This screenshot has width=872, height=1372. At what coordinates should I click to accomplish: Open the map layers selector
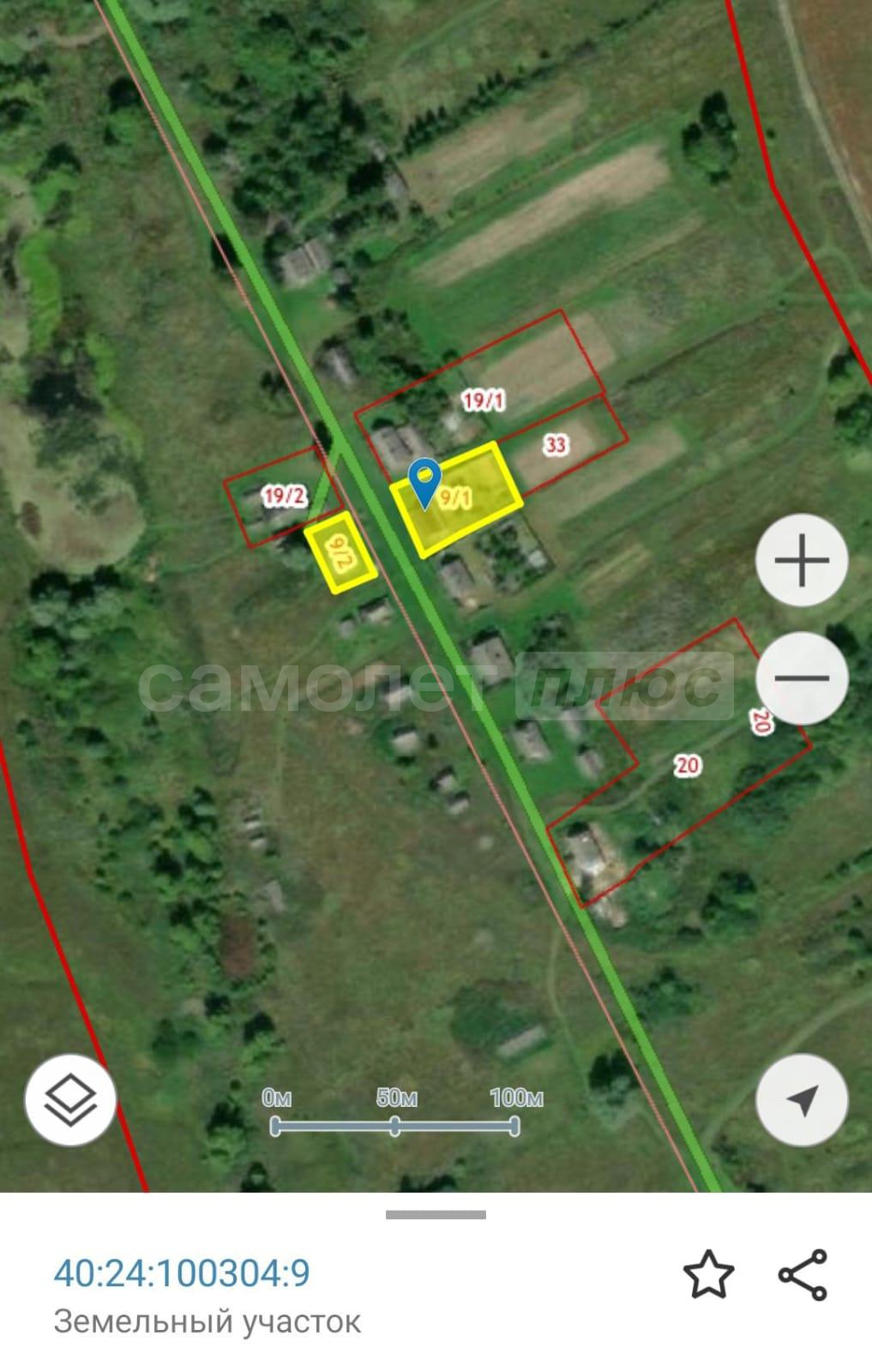(70, 1100)
